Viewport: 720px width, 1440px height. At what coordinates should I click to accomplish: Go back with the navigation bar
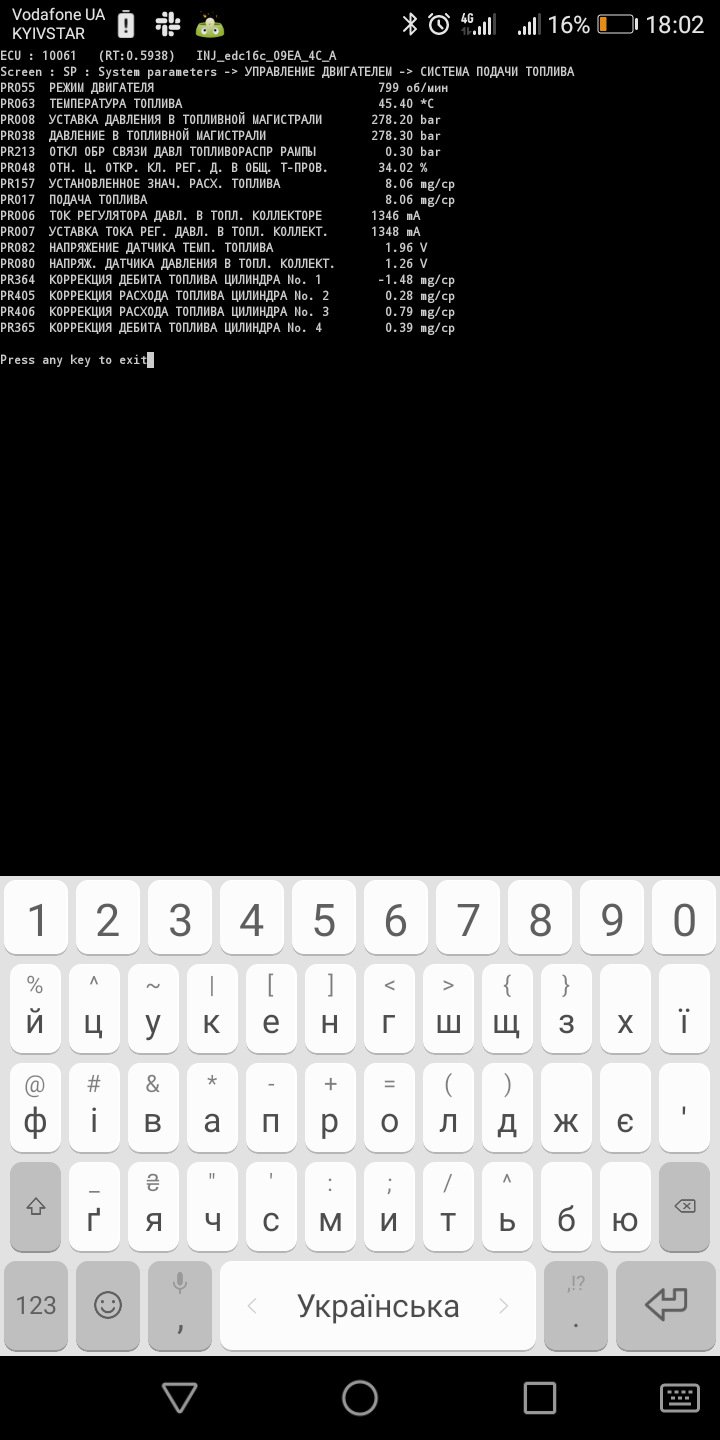tap(180, 1397)
